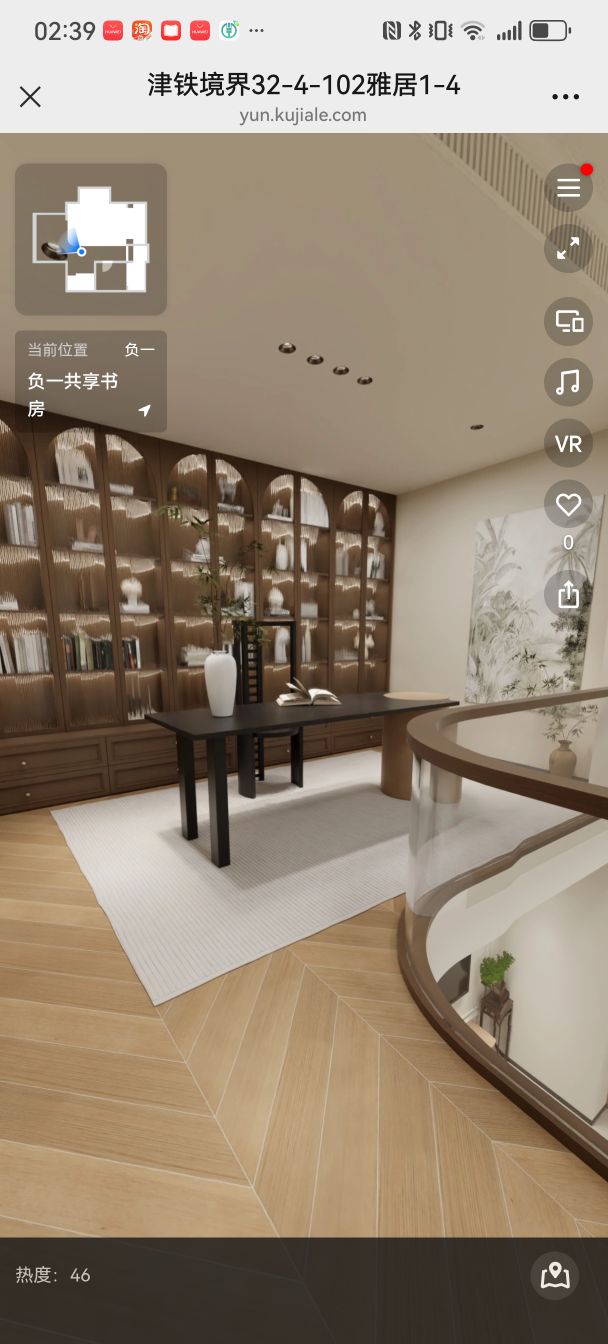Viewport: 608px width, 1344px height.
Task: Enter fullscreen view mode
Action: 568,248
